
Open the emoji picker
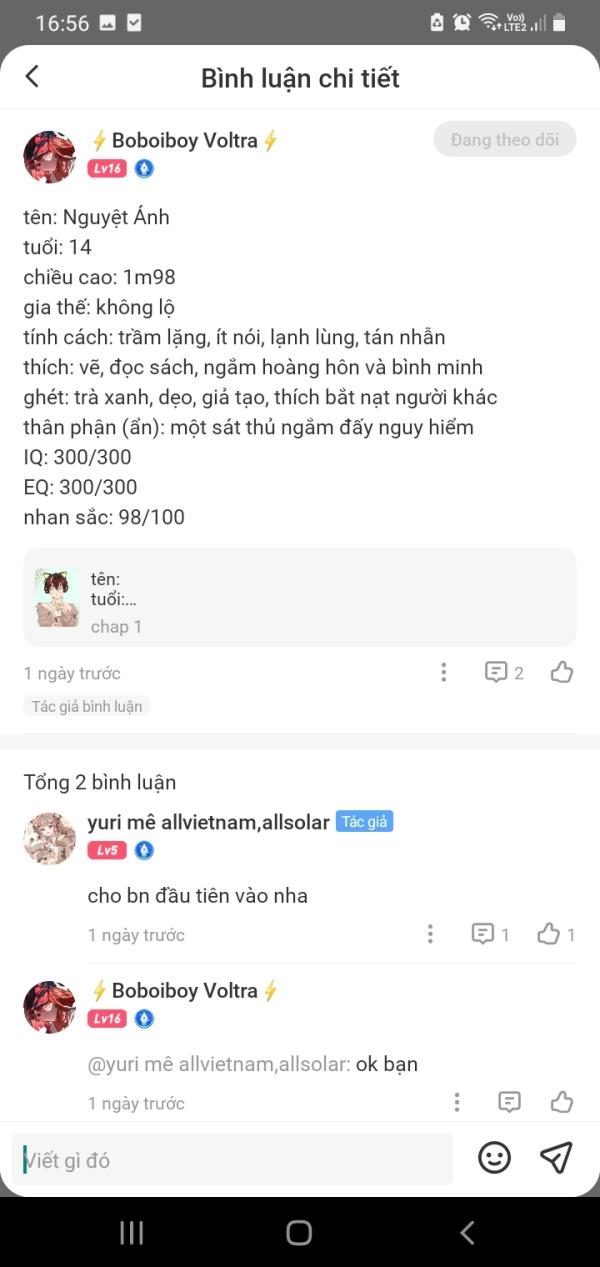[x=494, y=1158]
